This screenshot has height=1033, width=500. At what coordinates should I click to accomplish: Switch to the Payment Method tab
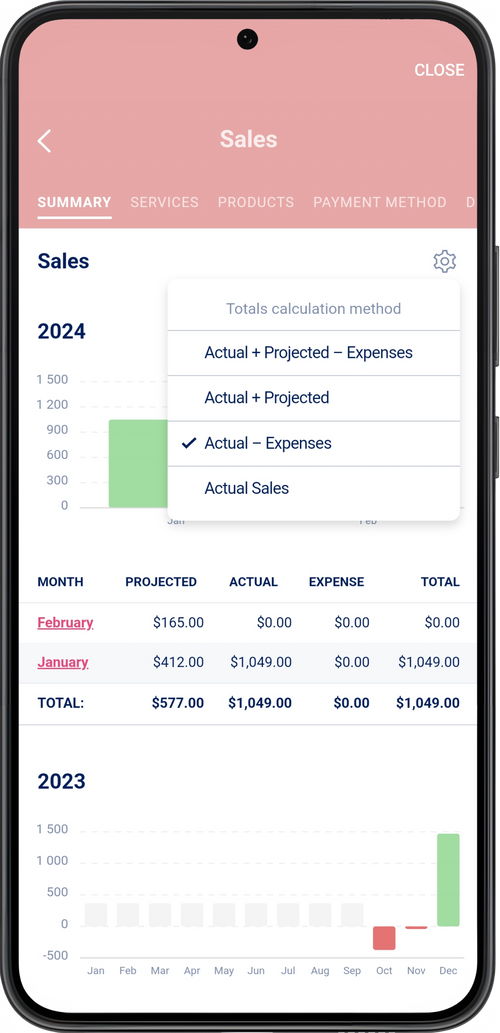coord(379,202)
